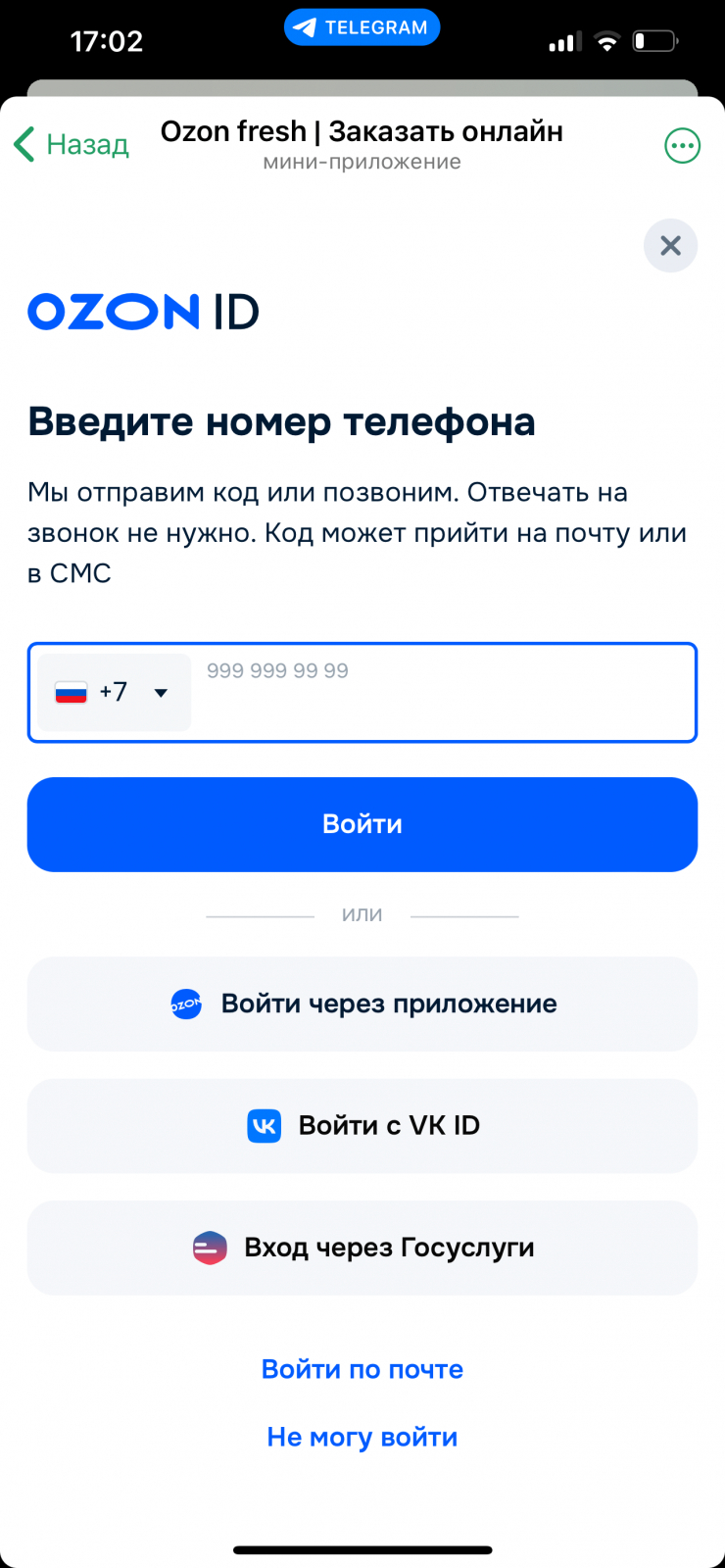Return to Telegram via status bar pill

(362, 27)
